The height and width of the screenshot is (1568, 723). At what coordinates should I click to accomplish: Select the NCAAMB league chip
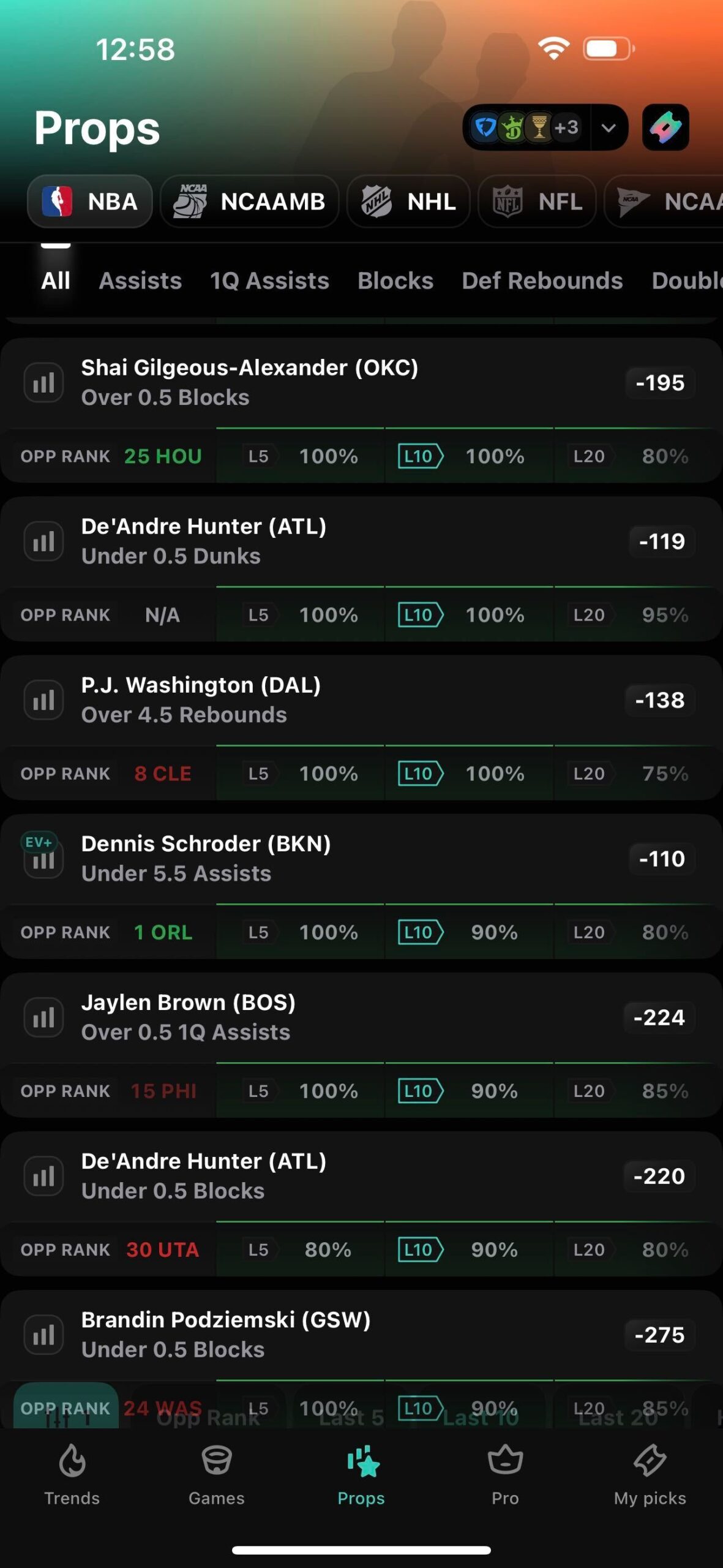[x=249, y=202]
